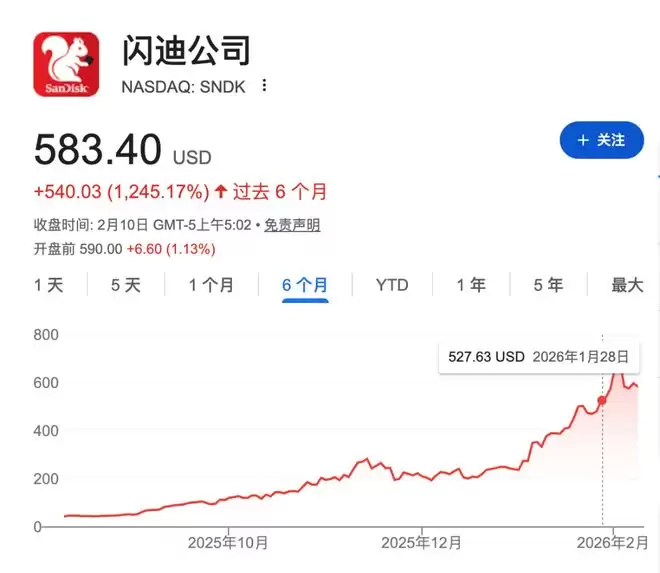Select the 6 个月 range
This screenshot has width=660, height=573.
coord(305,285)
